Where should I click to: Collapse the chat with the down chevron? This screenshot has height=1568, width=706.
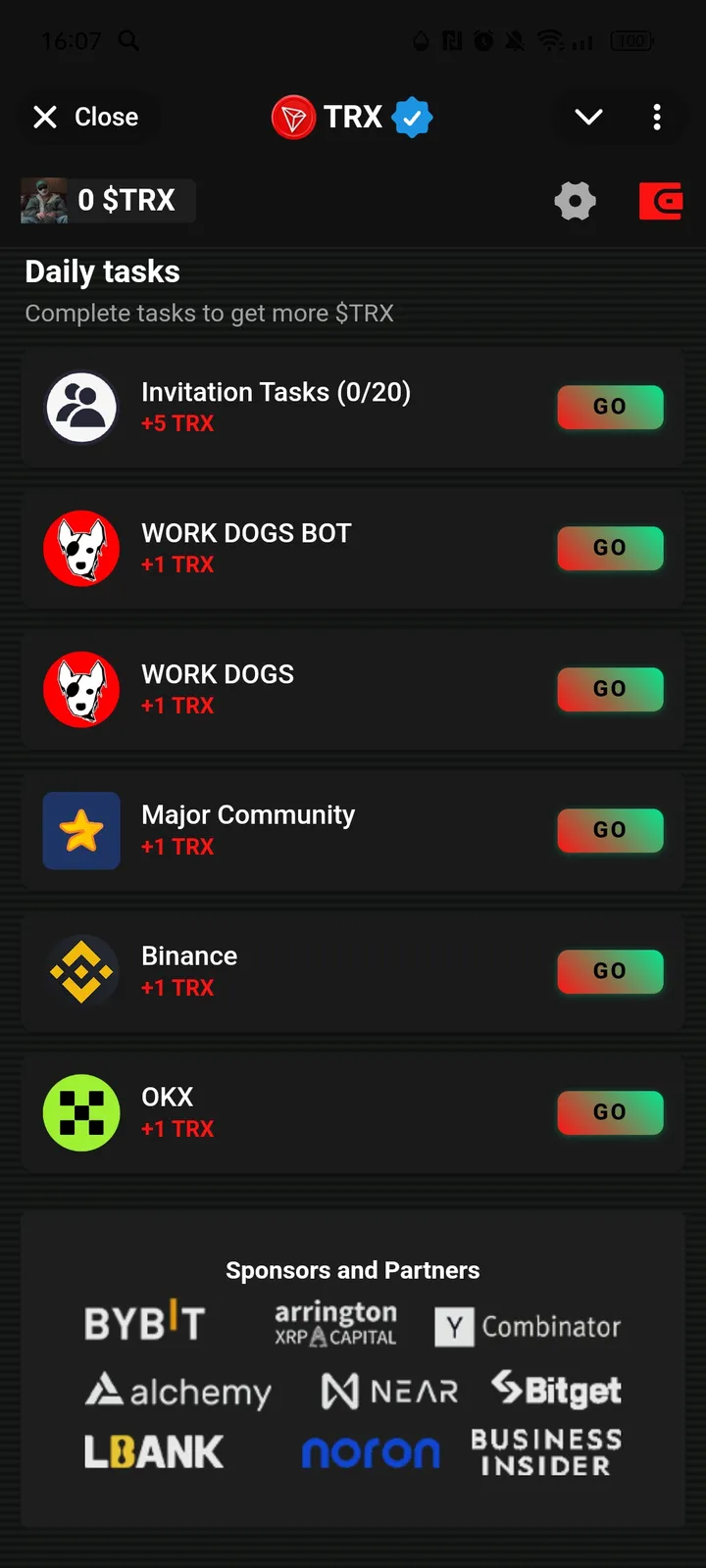[588, 117]
